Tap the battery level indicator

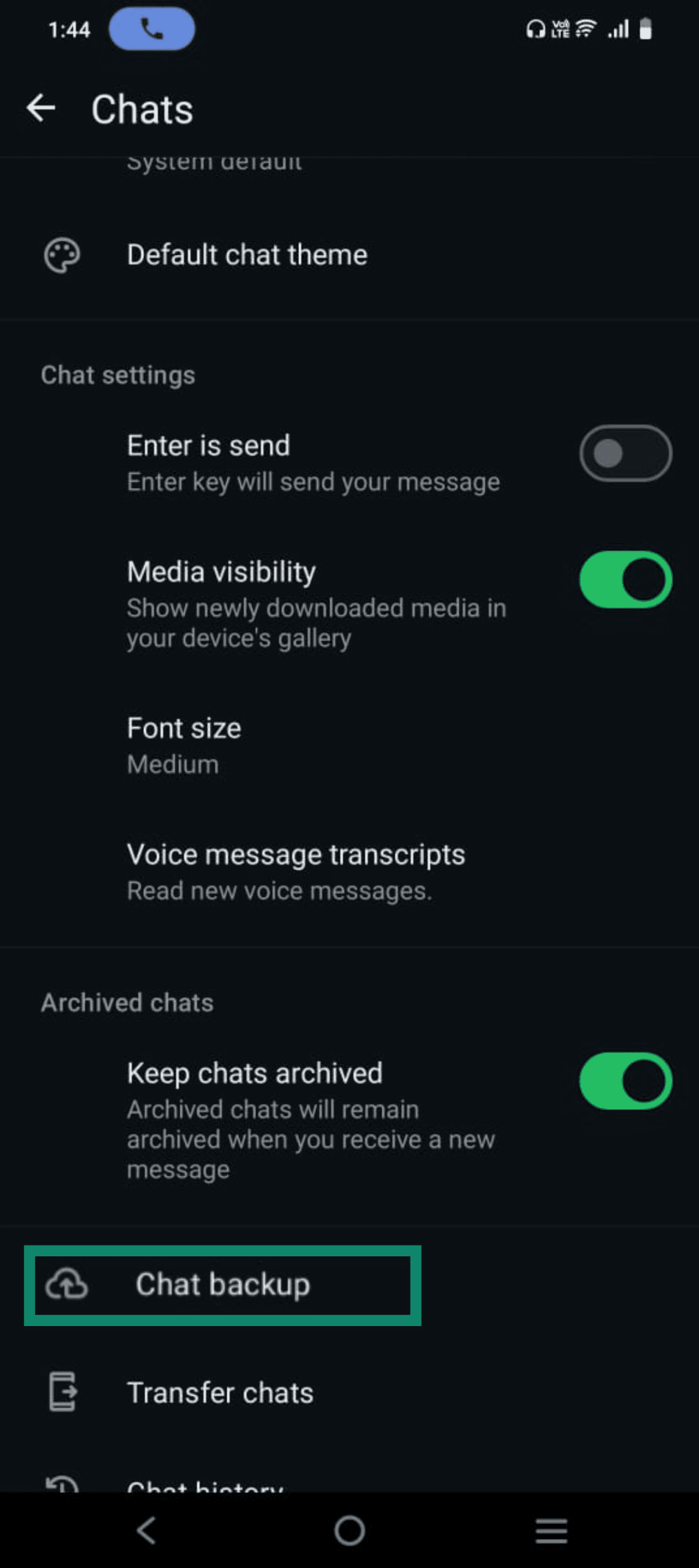pyautogui.click(x=647, y=28)
